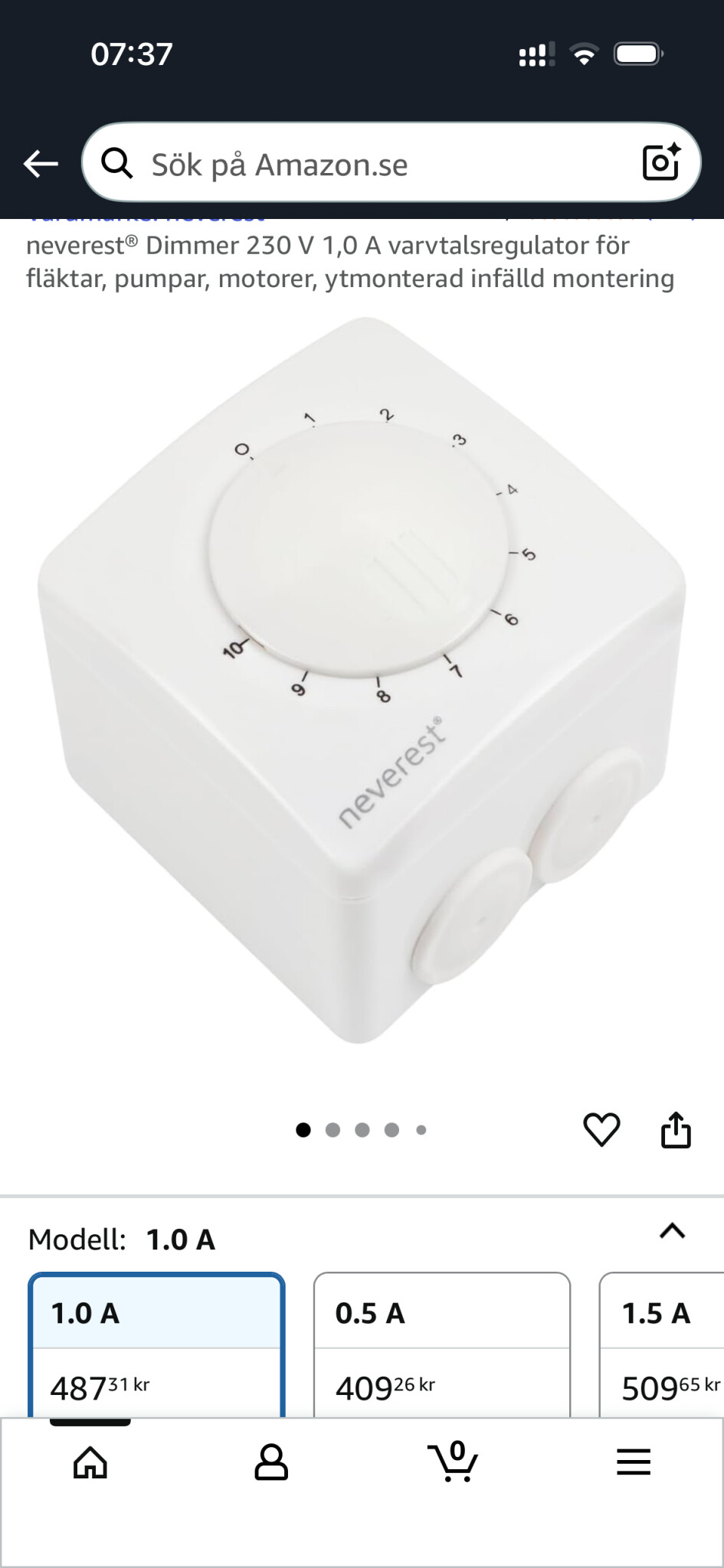724x1568 pixels.
Task: Switch to the Home tab
Action: [90, 1462]
